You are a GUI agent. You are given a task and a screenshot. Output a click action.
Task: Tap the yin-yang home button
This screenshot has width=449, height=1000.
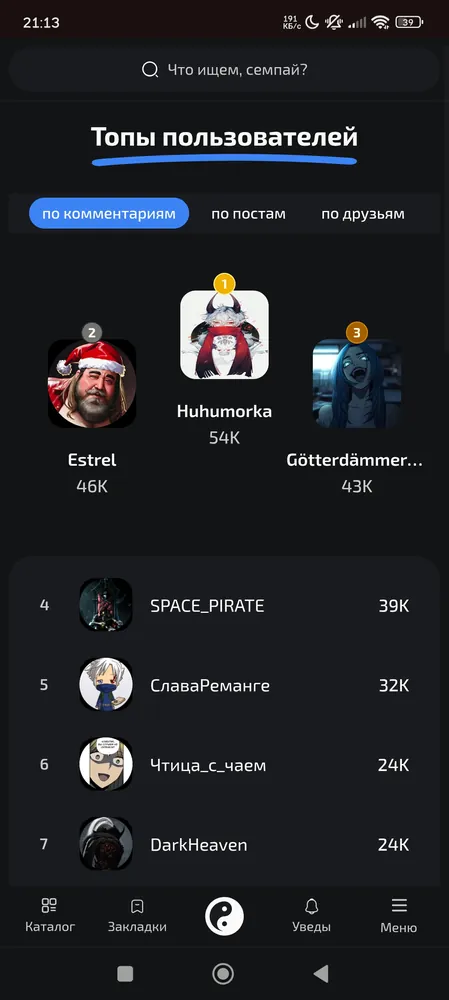224,916
